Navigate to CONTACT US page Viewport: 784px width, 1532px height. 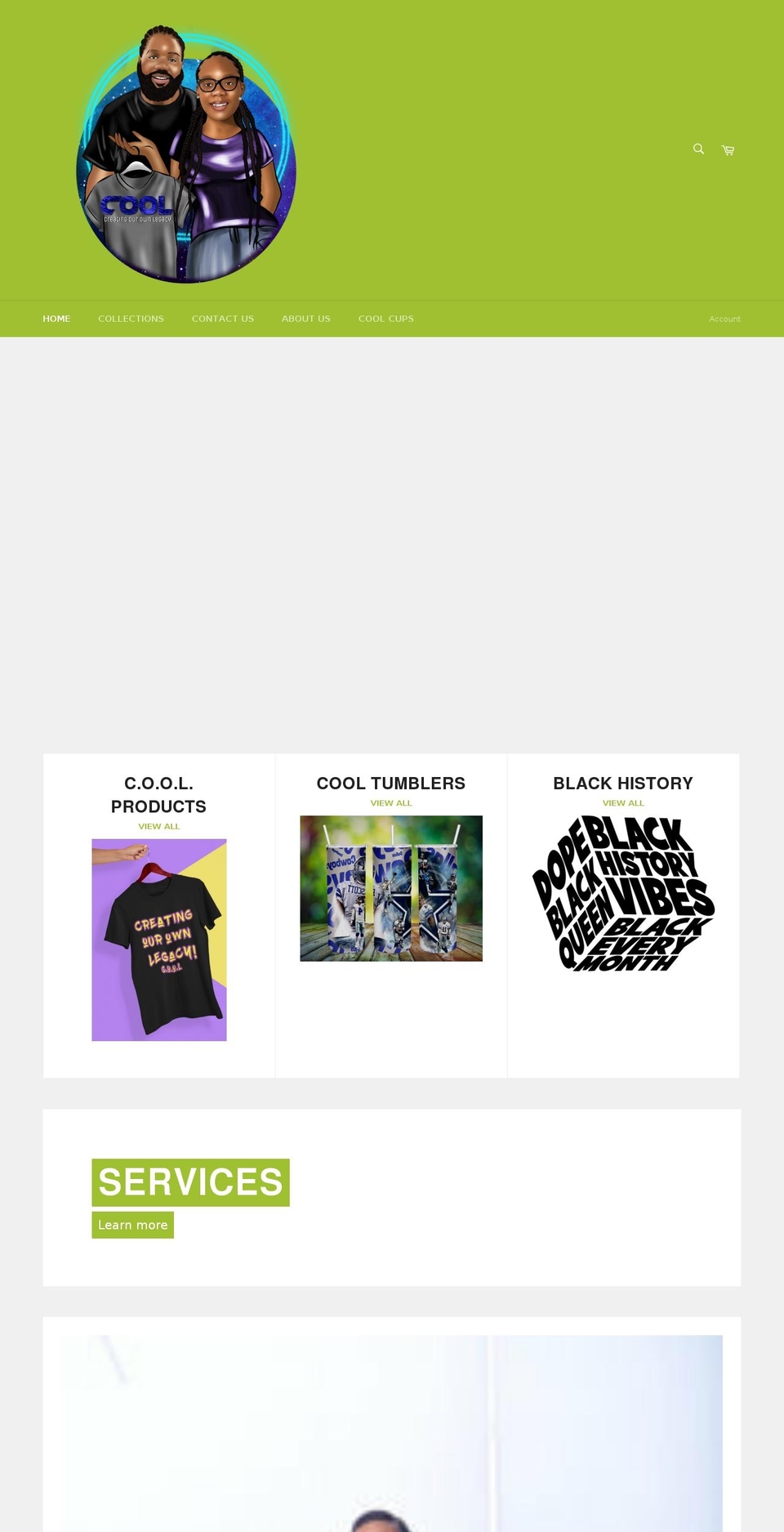[223, 319]
